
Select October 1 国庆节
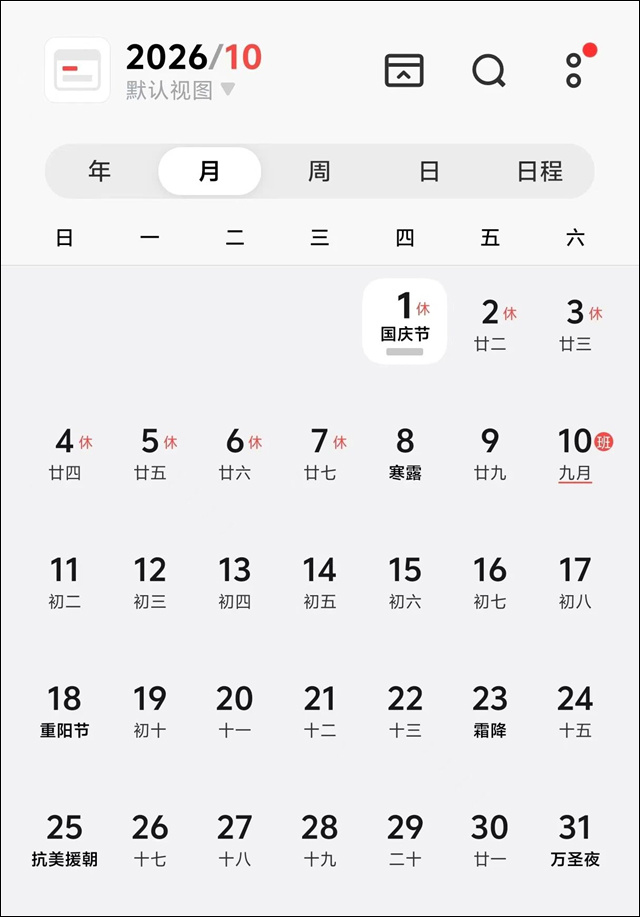[404, 320]
